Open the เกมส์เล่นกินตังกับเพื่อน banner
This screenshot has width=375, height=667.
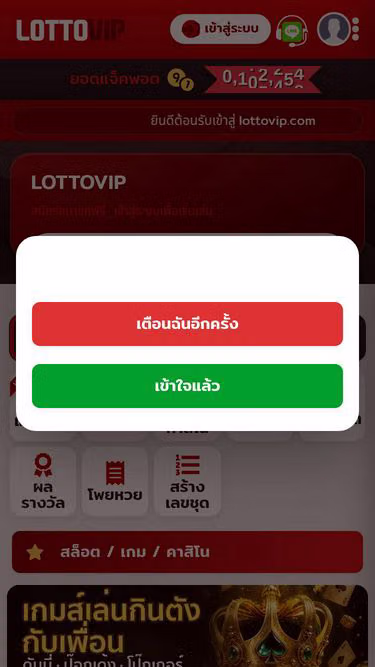pos(187,626)
